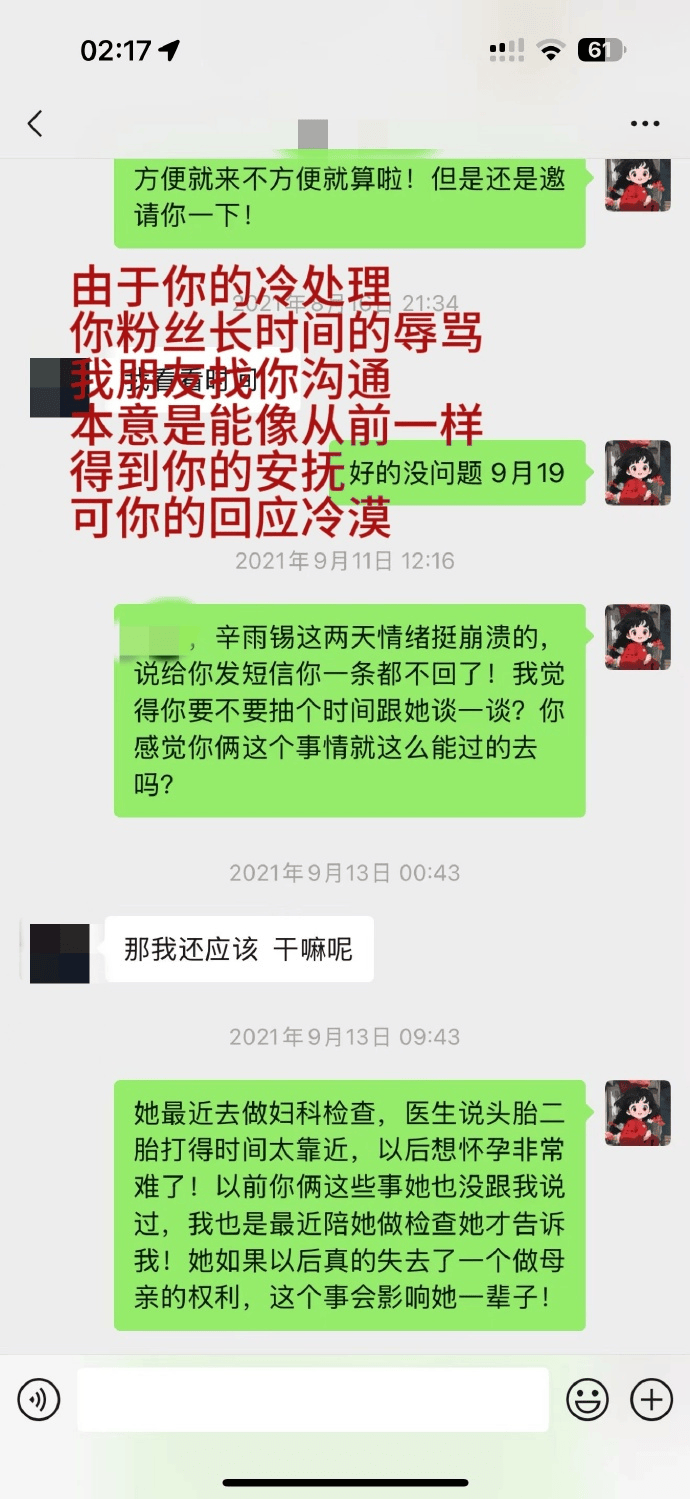Open the avatar beside the 妇科检查 message
The image size is (690, 1499).
coord(637,1113)
